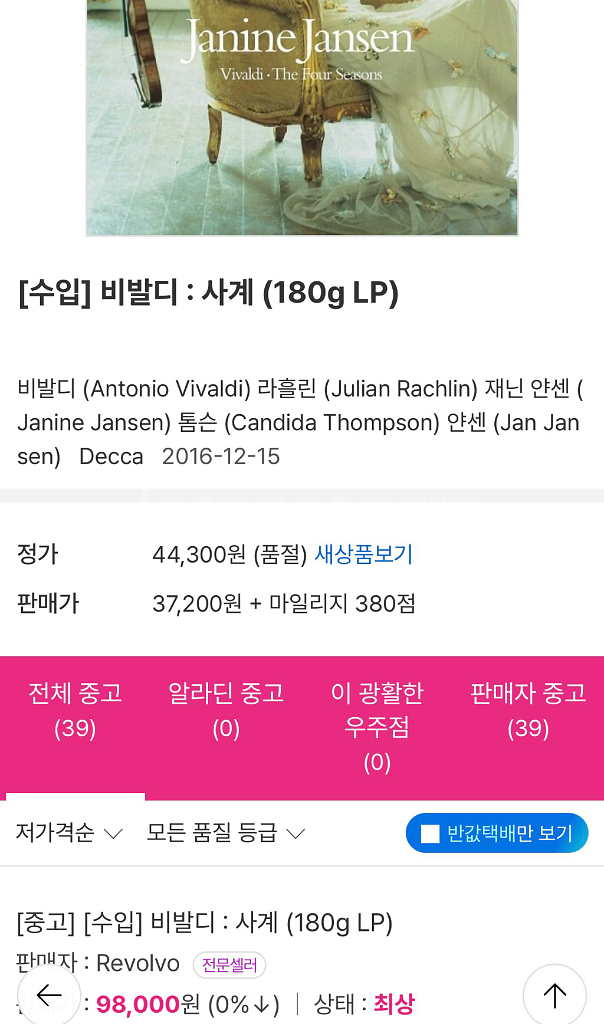Viewport: 604px width, 1024px height.
Task: Open the used listing from seller Revolvo
Action: tap(204, 922)
